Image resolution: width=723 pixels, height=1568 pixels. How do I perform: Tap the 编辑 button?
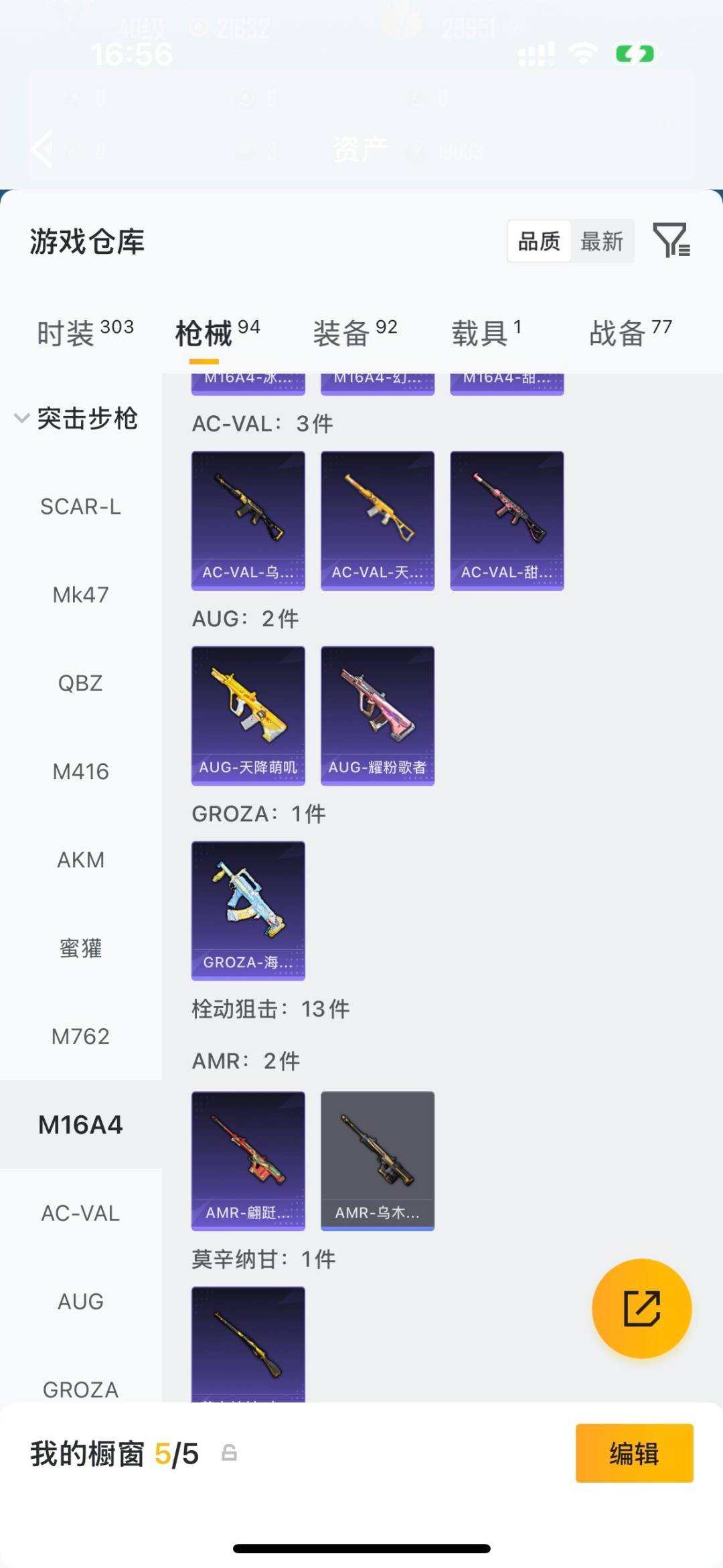click(634, 1453)
